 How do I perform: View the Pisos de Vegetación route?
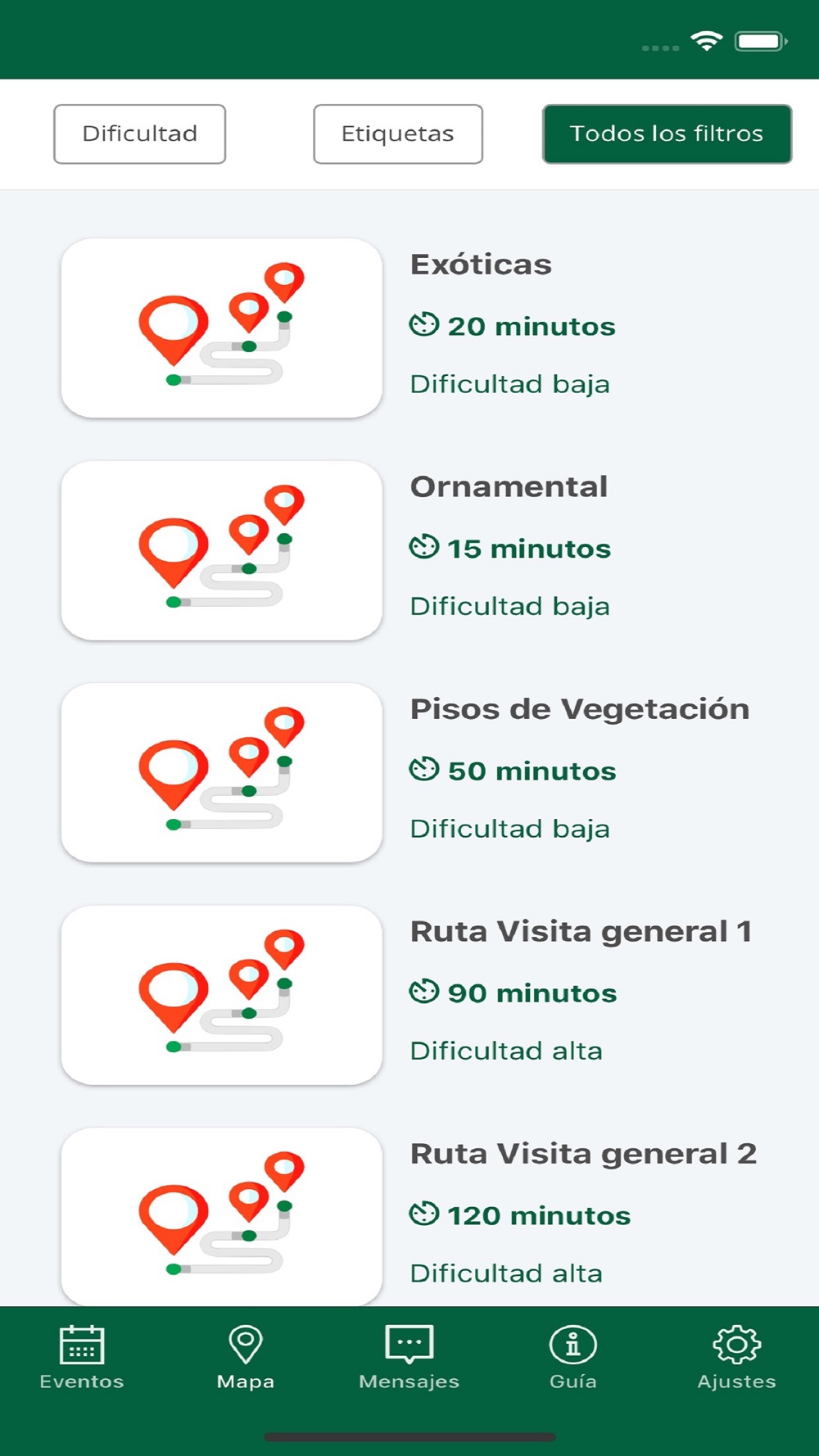click(x=409, y=773)
